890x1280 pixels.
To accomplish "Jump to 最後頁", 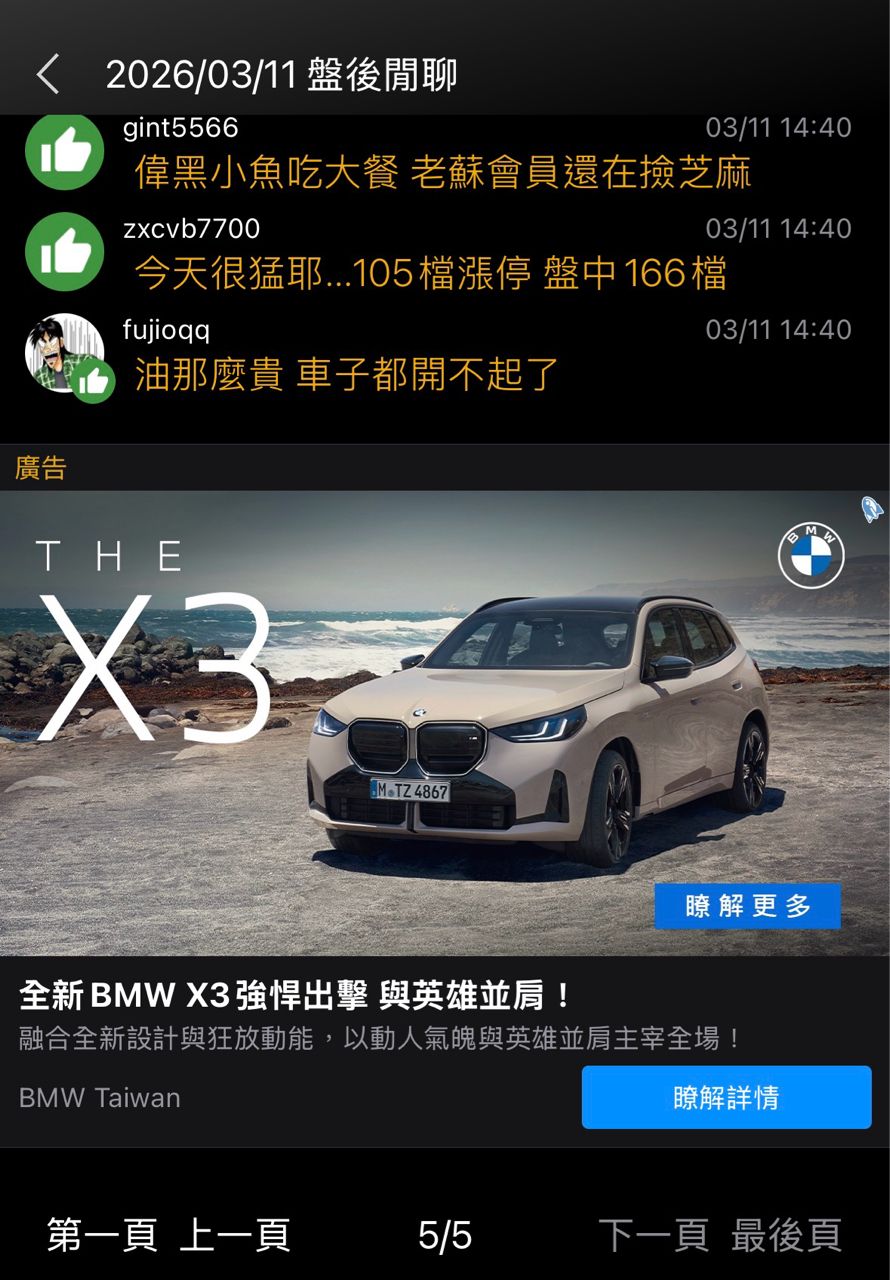I will coord(786,1235).
